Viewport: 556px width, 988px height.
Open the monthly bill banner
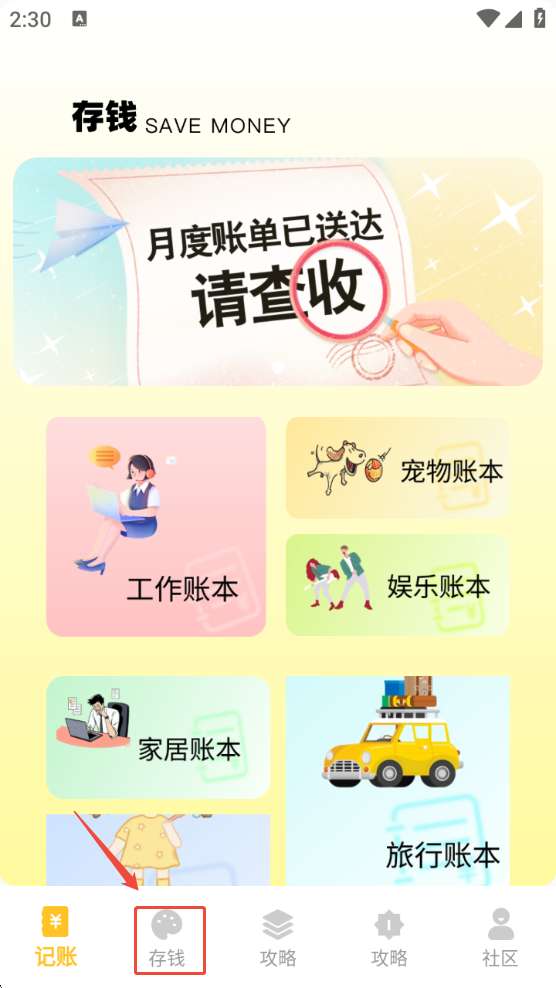[277, 272]
